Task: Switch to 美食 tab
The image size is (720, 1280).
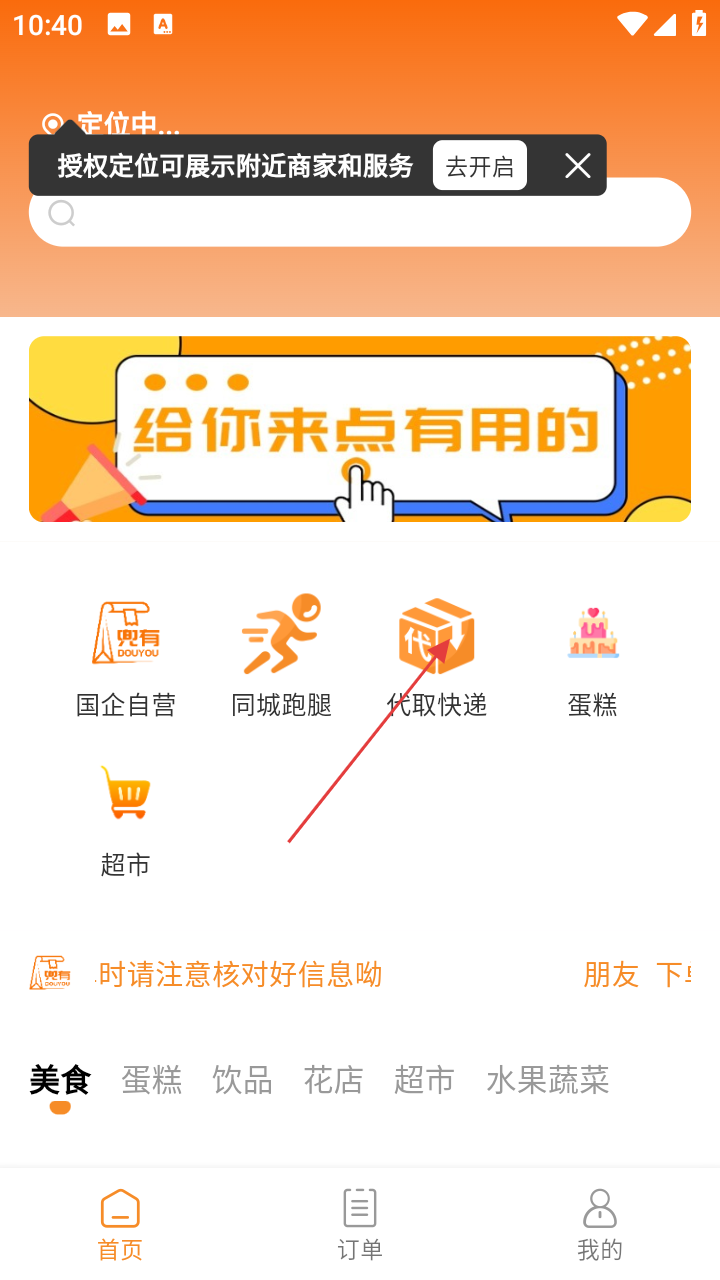Action: (60, 1080)
